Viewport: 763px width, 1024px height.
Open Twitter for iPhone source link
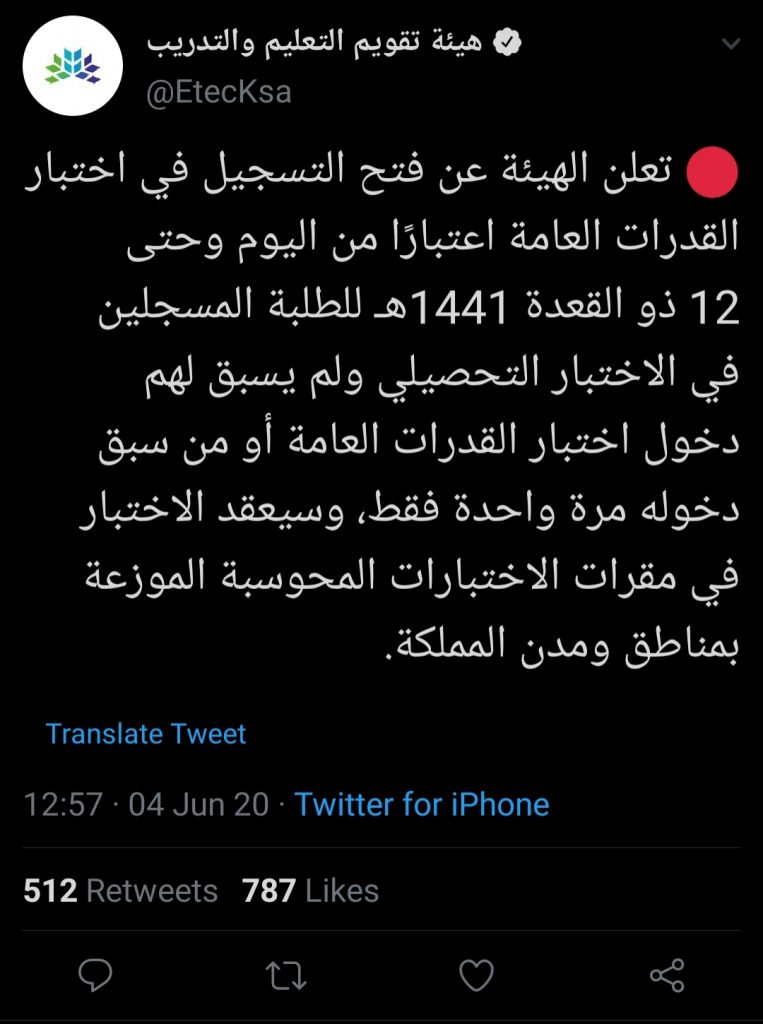[422, 805]
